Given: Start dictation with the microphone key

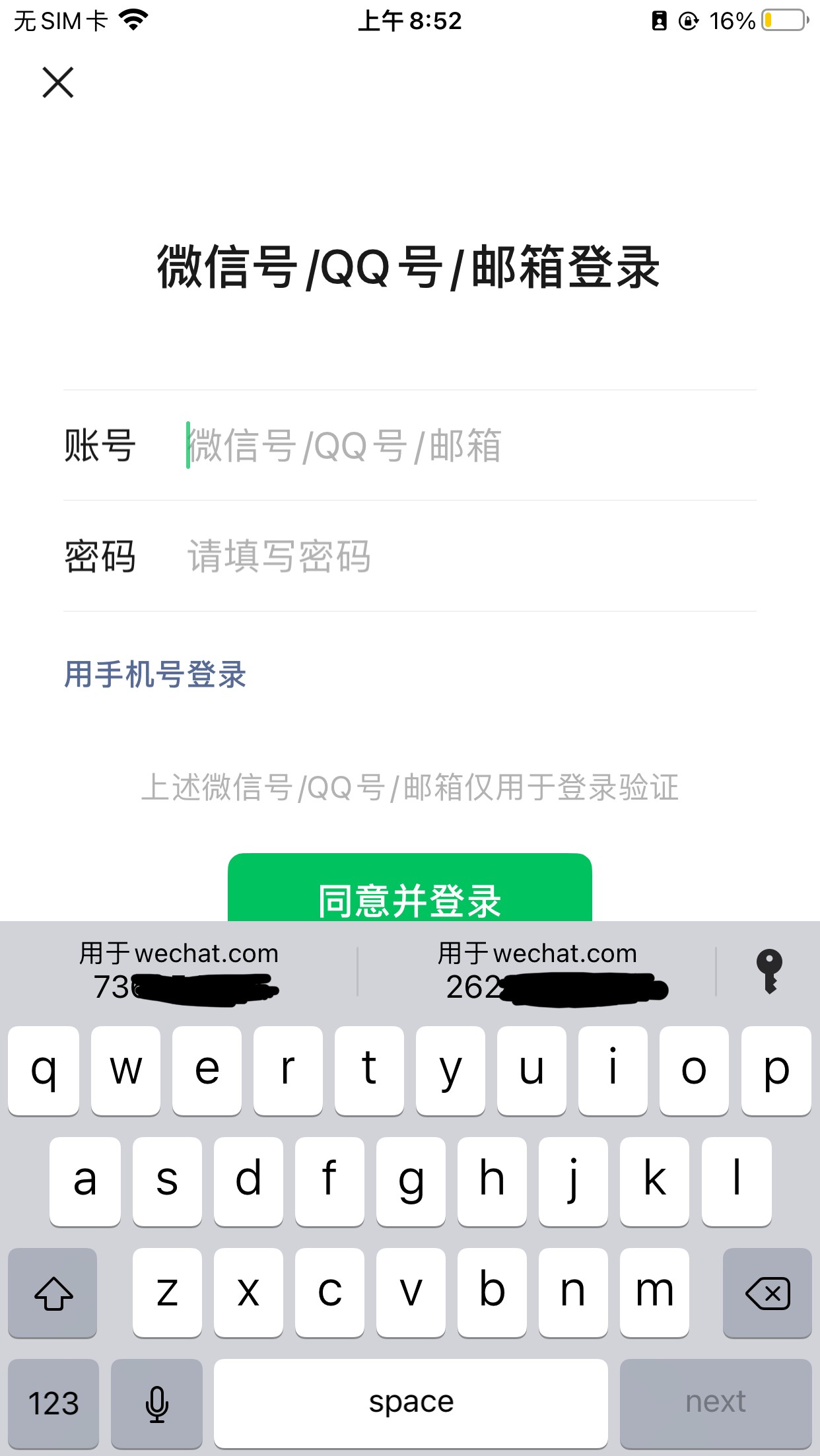Looking at the screenshot, I should [x=156, y=1403].
